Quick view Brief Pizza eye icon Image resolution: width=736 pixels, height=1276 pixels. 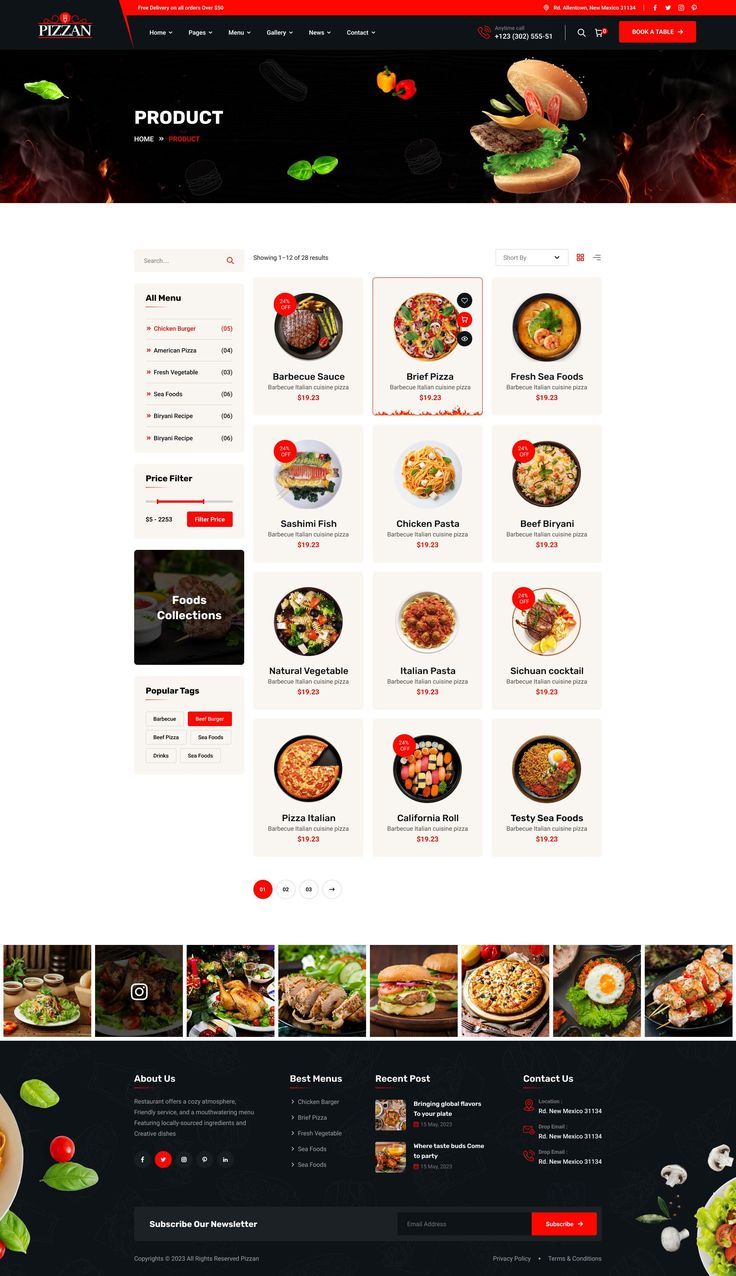(464, 339)
